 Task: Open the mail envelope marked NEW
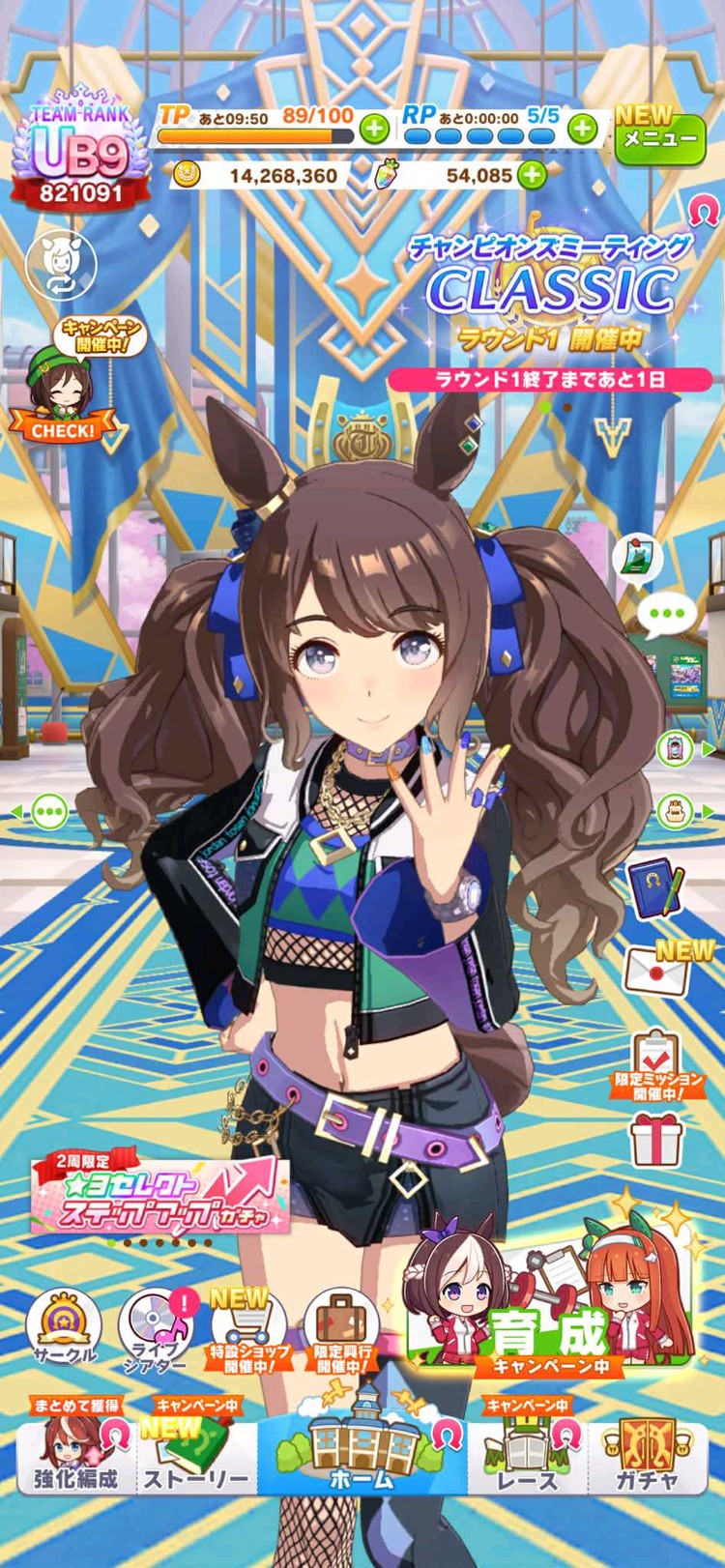pyautogui.click(x=656, y=971)
